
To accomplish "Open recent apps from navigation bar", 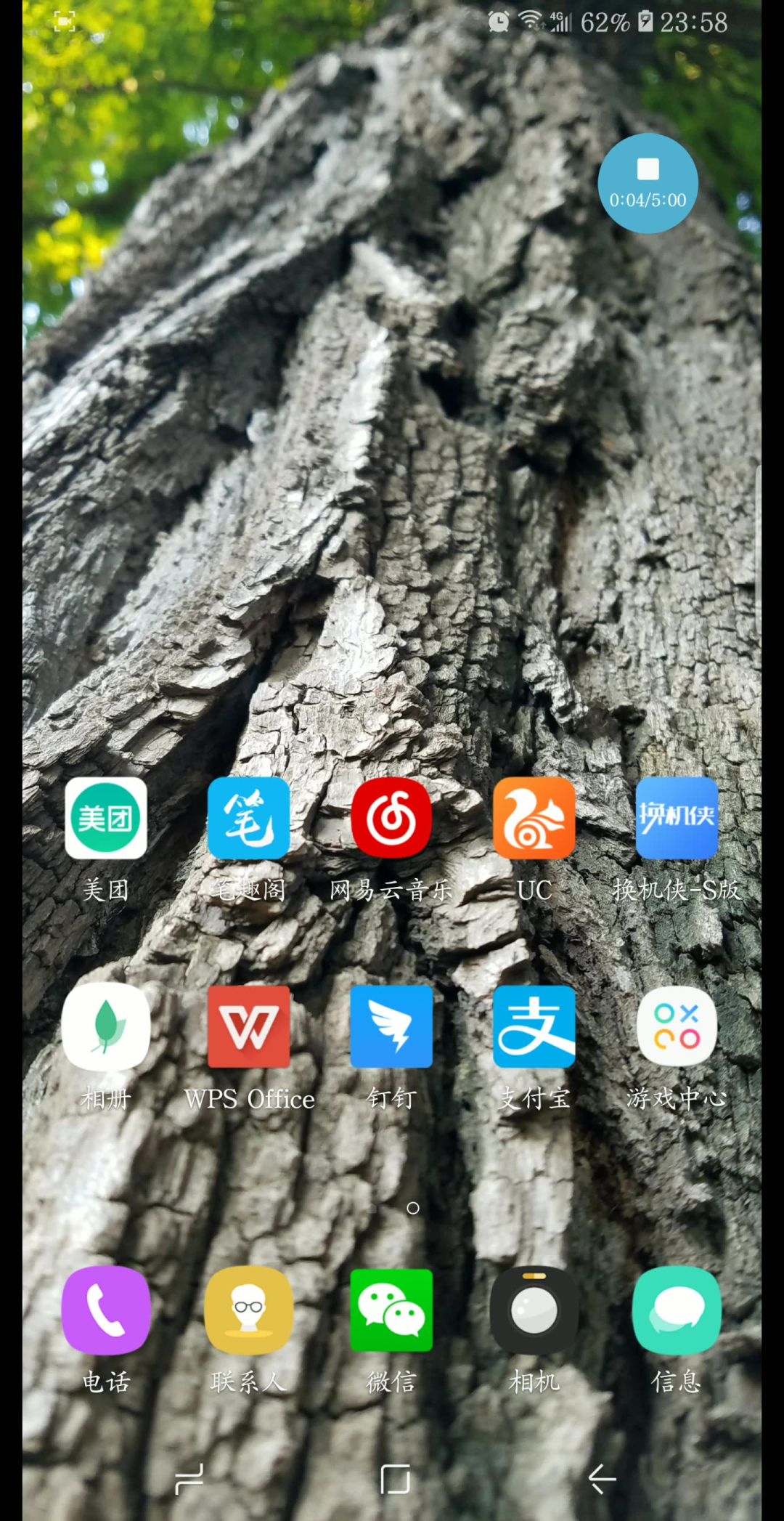I will coord(189,1478).
